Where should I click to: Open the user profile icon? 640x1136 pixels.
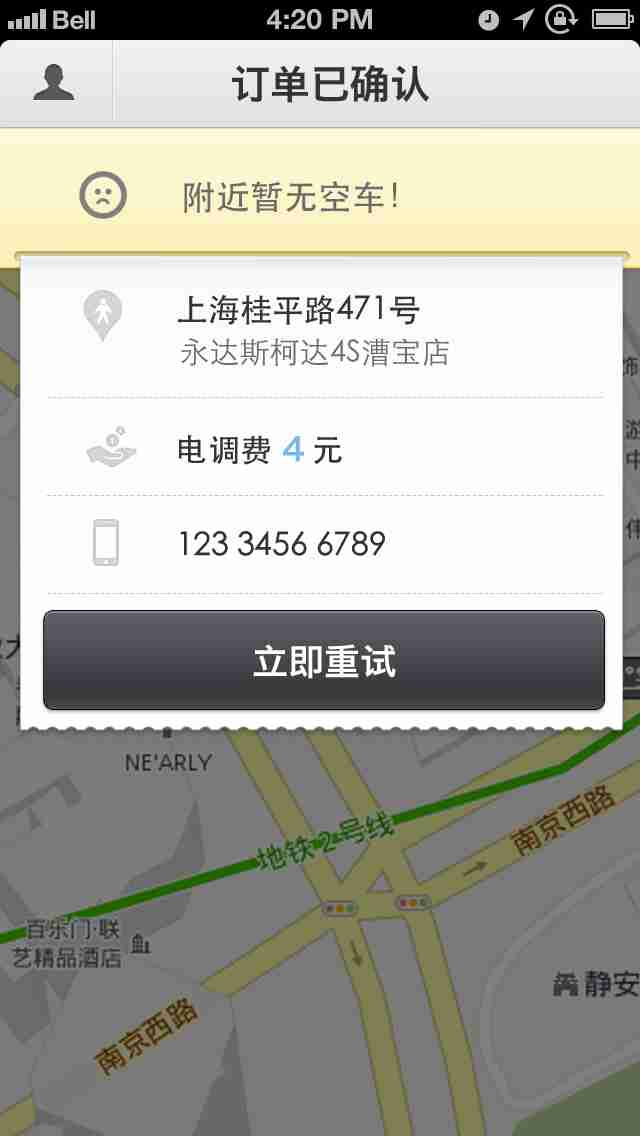54,83
